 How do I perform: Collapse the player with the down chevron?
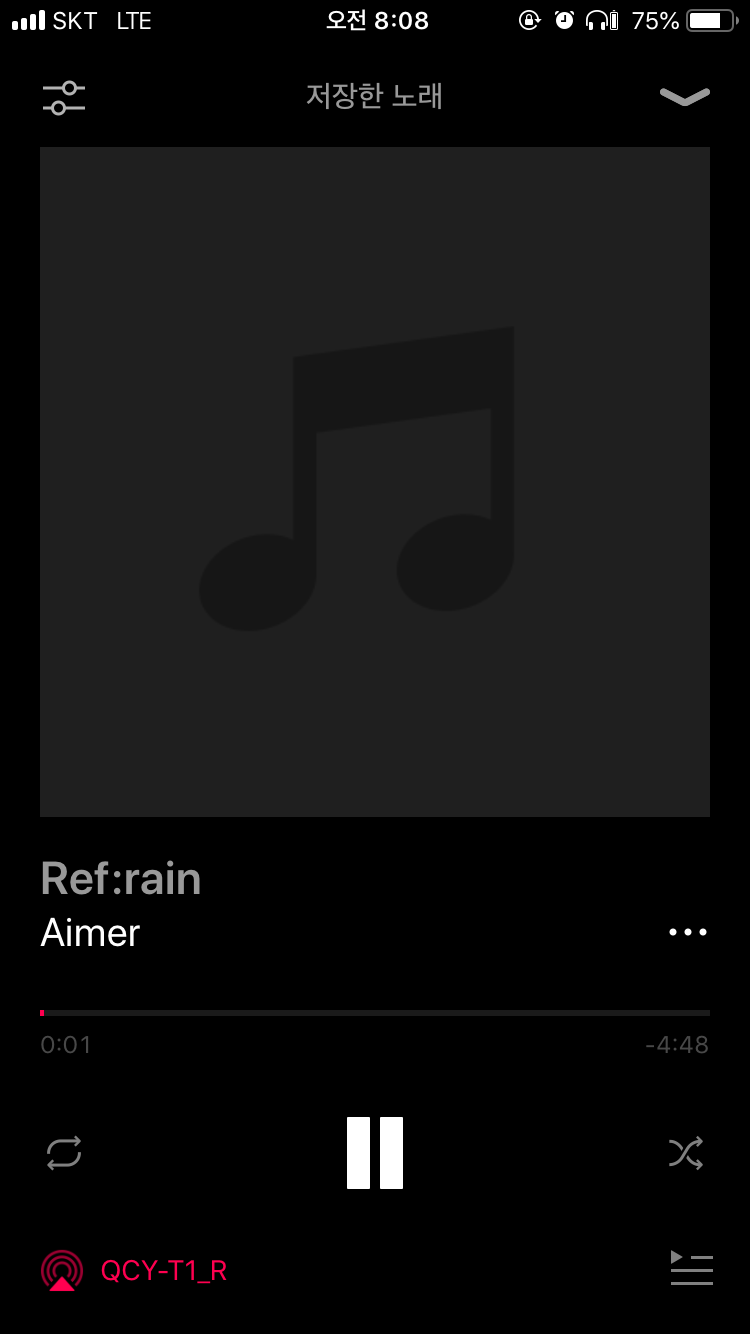point(685,97)
